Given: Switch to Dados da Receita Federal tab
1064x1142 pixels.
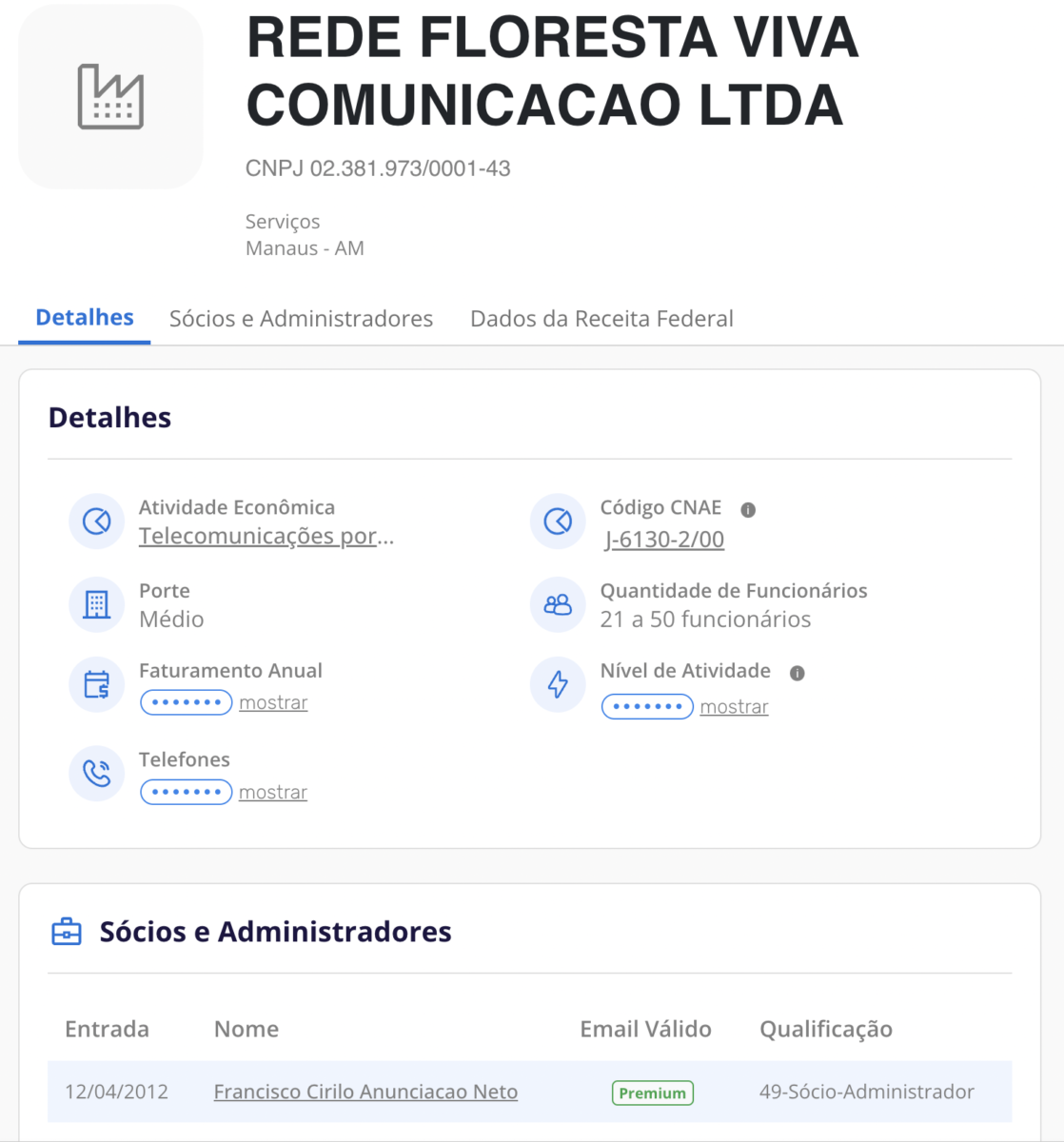Looking at the screenshot, I should 601,319.
